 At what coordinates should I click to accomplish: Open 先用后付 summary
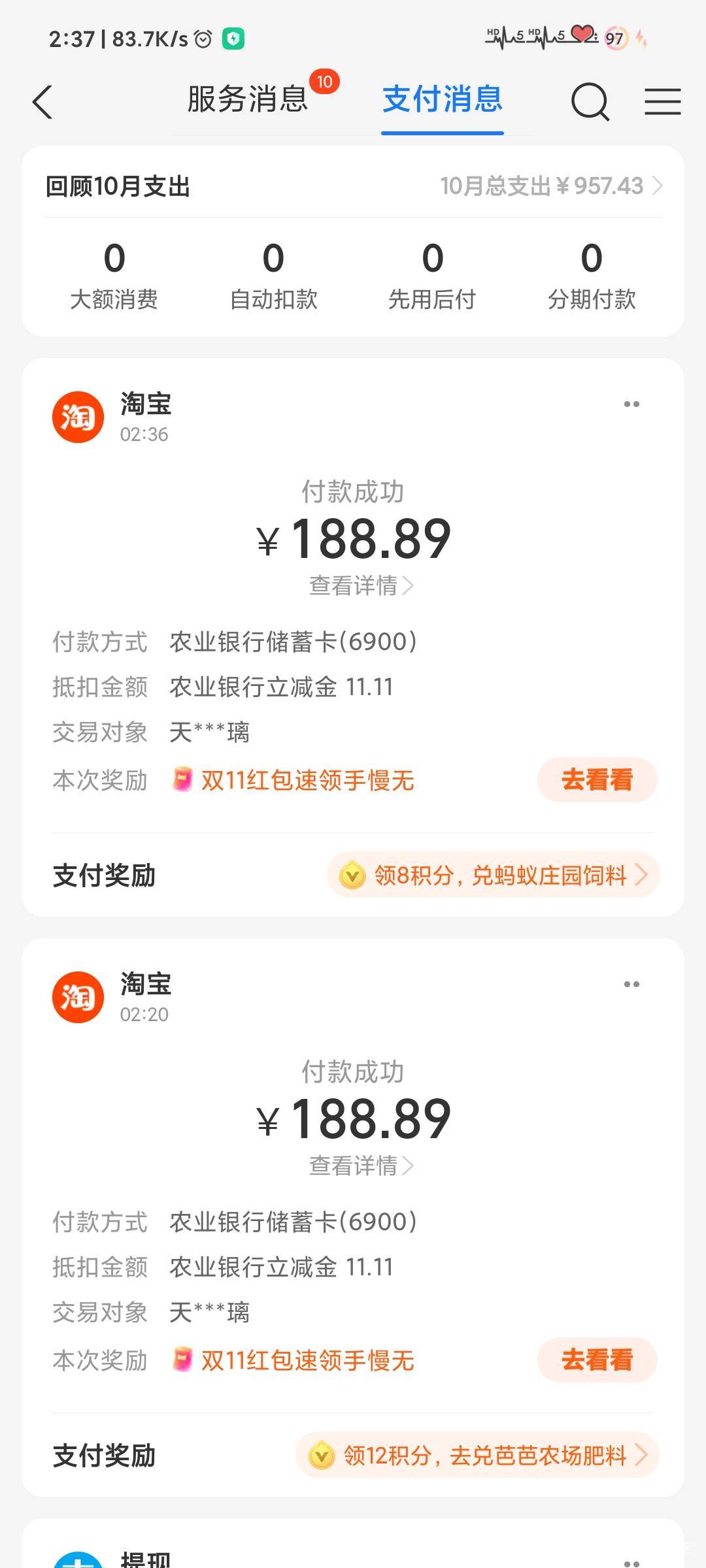point(432,274)
